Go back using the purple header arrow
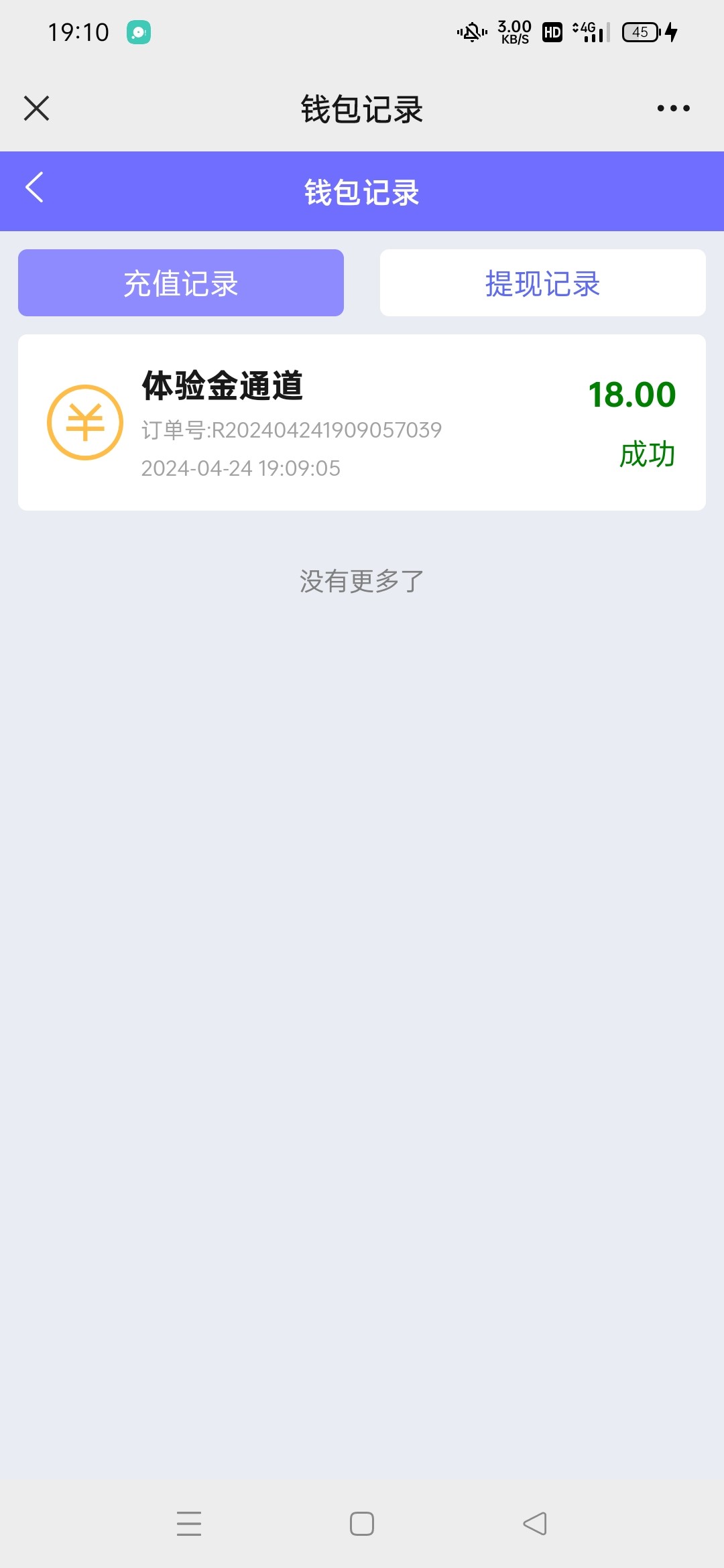This screenshot has height=1568, width=724. [x=34, y=187]
